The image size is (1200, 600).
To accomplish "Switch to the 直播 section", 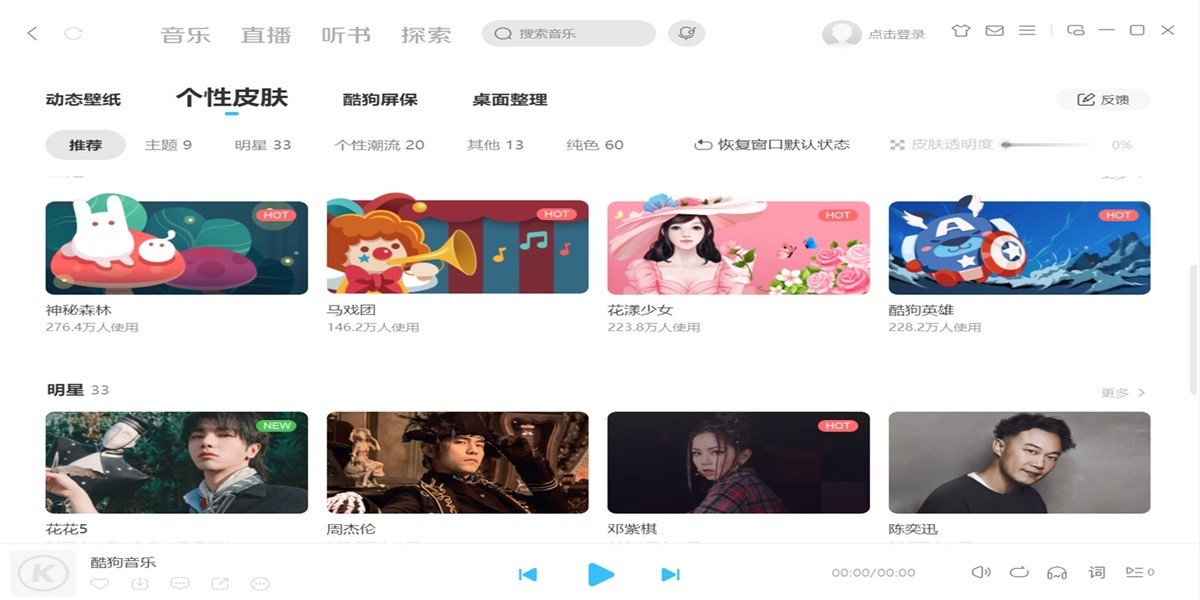I will click(266, 35).
